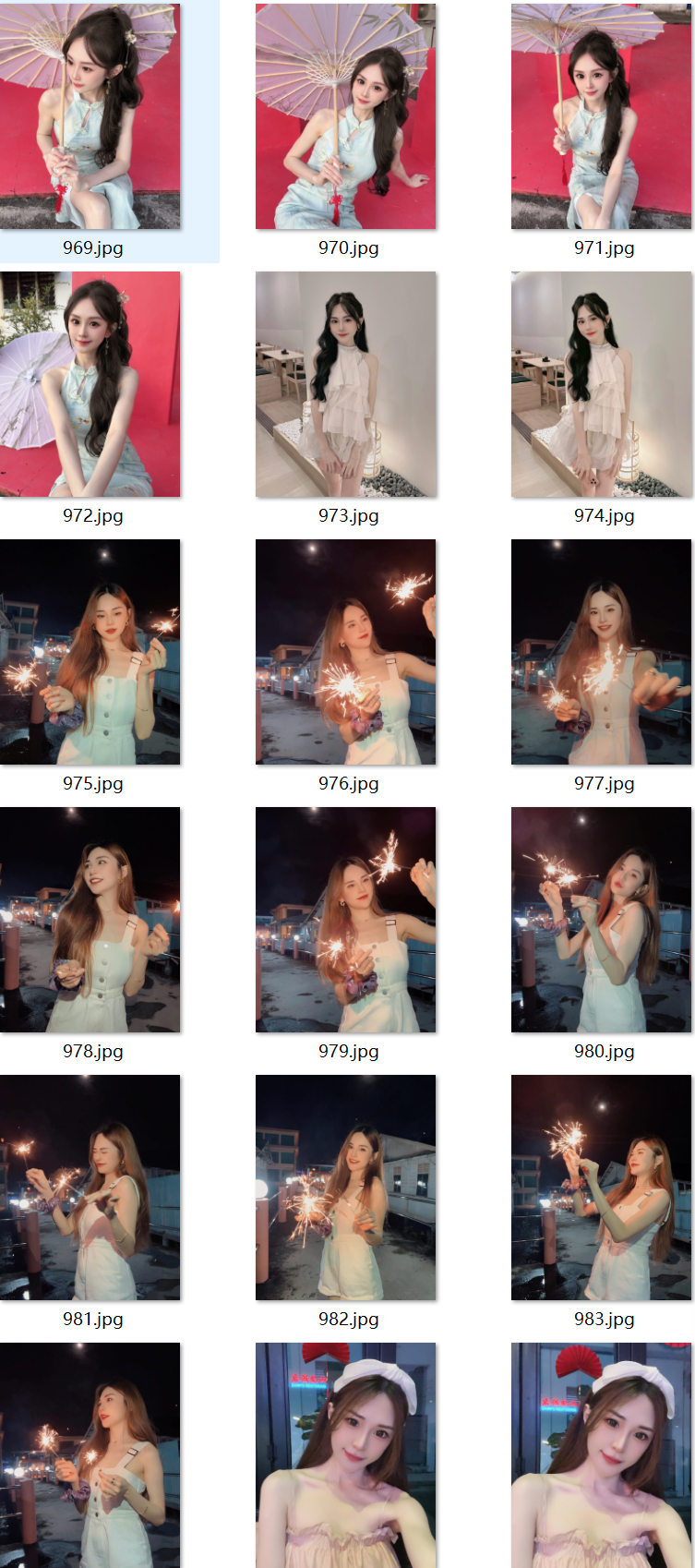Open the file 969.jpg
This screenshot has width=695, height=1568.
coord(90,116)
